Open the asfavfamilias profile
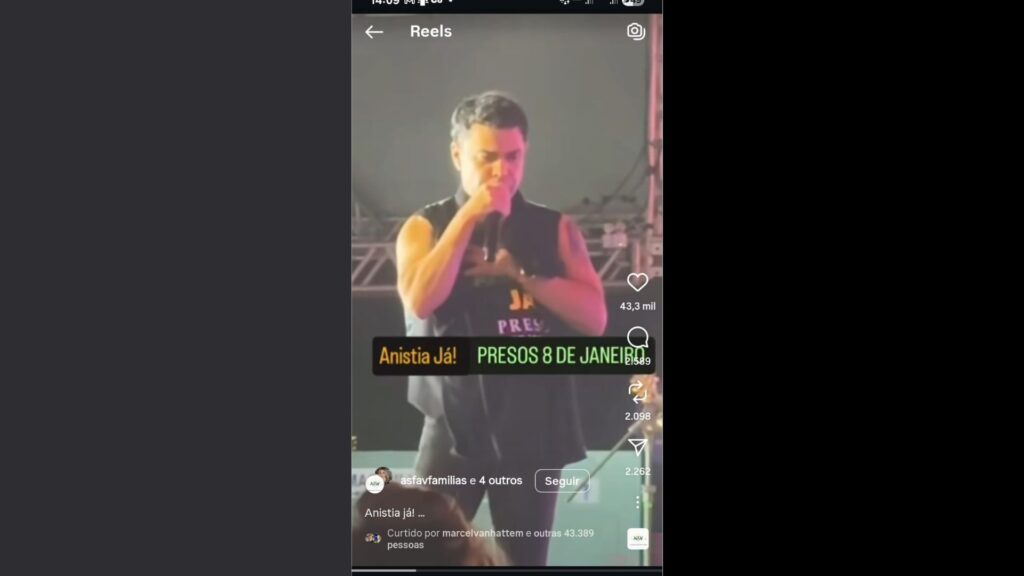Screen dimensions: 1024x576 pyautogui.click(x=433, y=481)
